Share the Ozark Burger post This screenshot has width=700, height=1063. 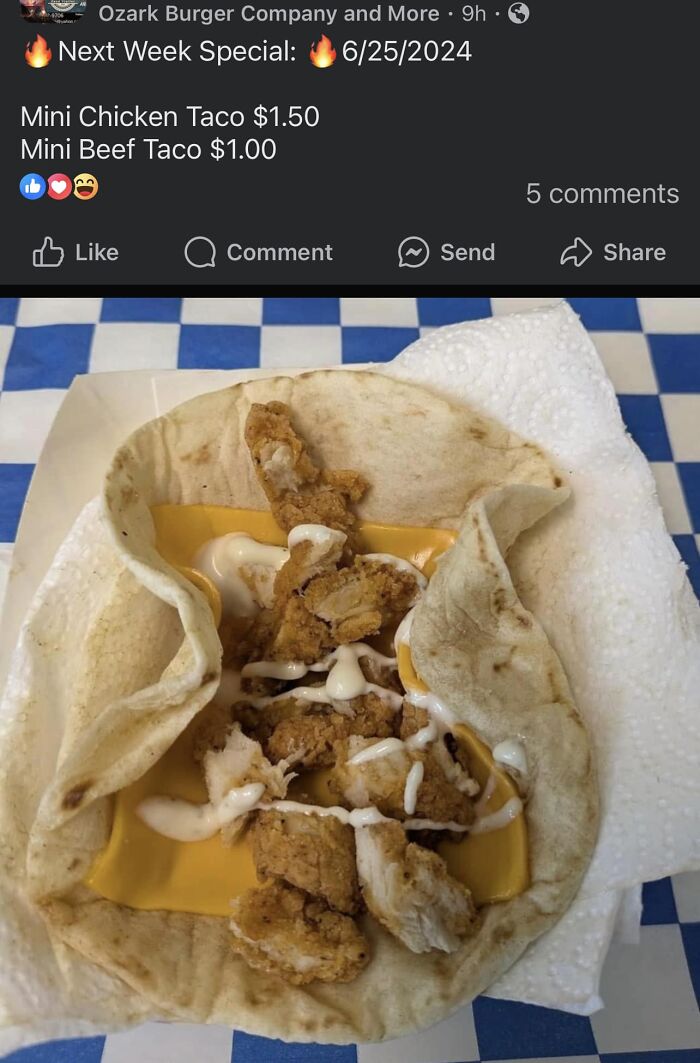pos(613,252)
